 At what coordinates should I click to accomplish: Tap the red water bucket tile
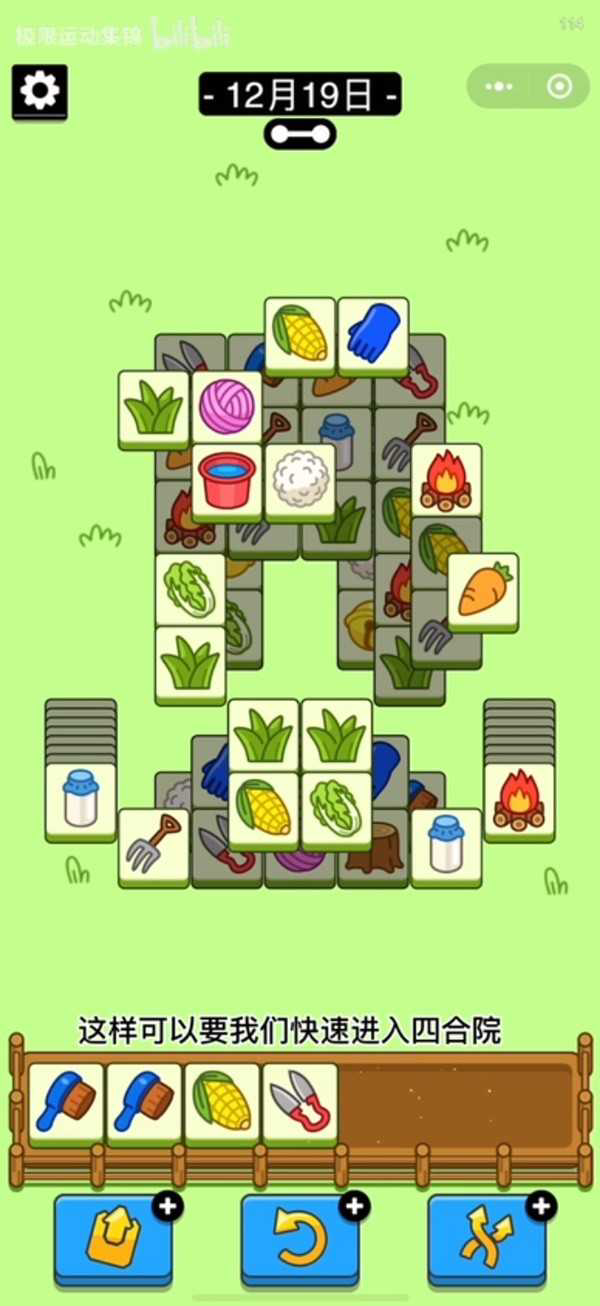pyautogui.click(x=227, y=480)
